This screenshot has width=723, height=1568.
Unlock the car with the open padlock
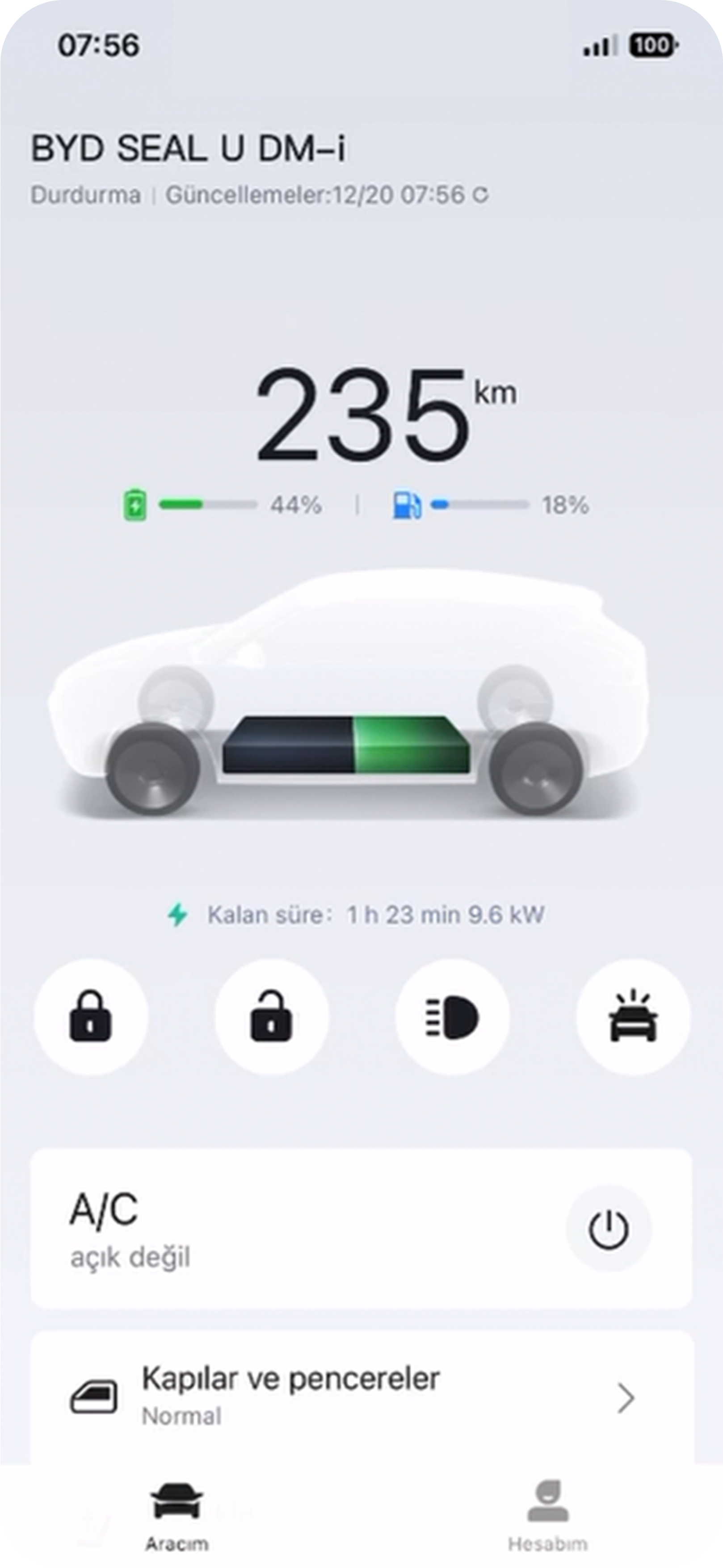[x=272, y=1016]
